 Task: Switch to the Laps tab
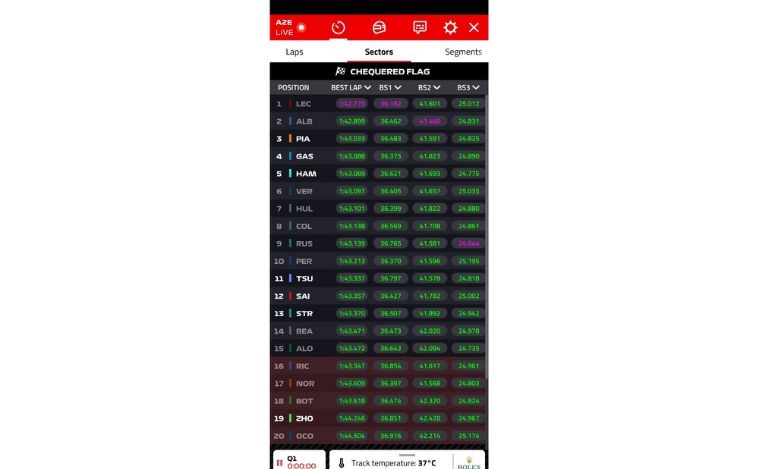(x=295, y=52)
